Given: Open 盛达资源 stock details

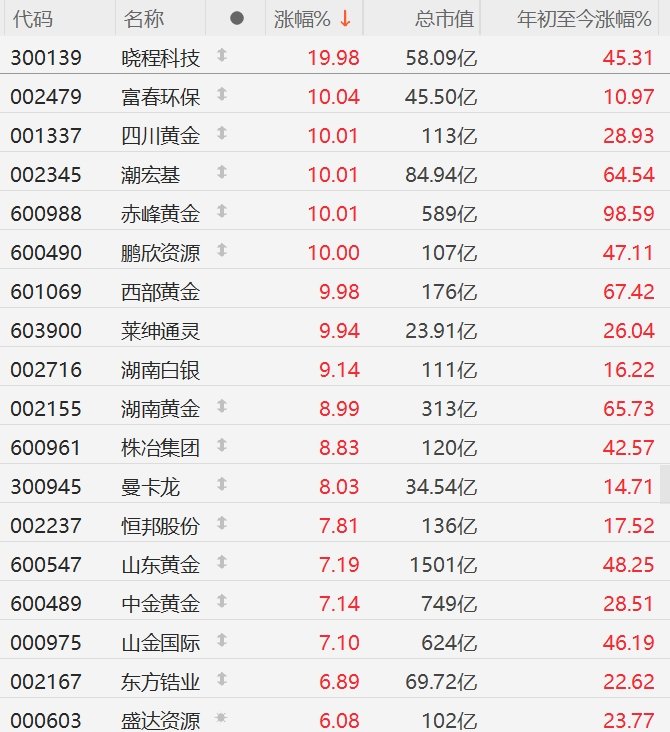Looking at the screenshot, I should (159, 720).
